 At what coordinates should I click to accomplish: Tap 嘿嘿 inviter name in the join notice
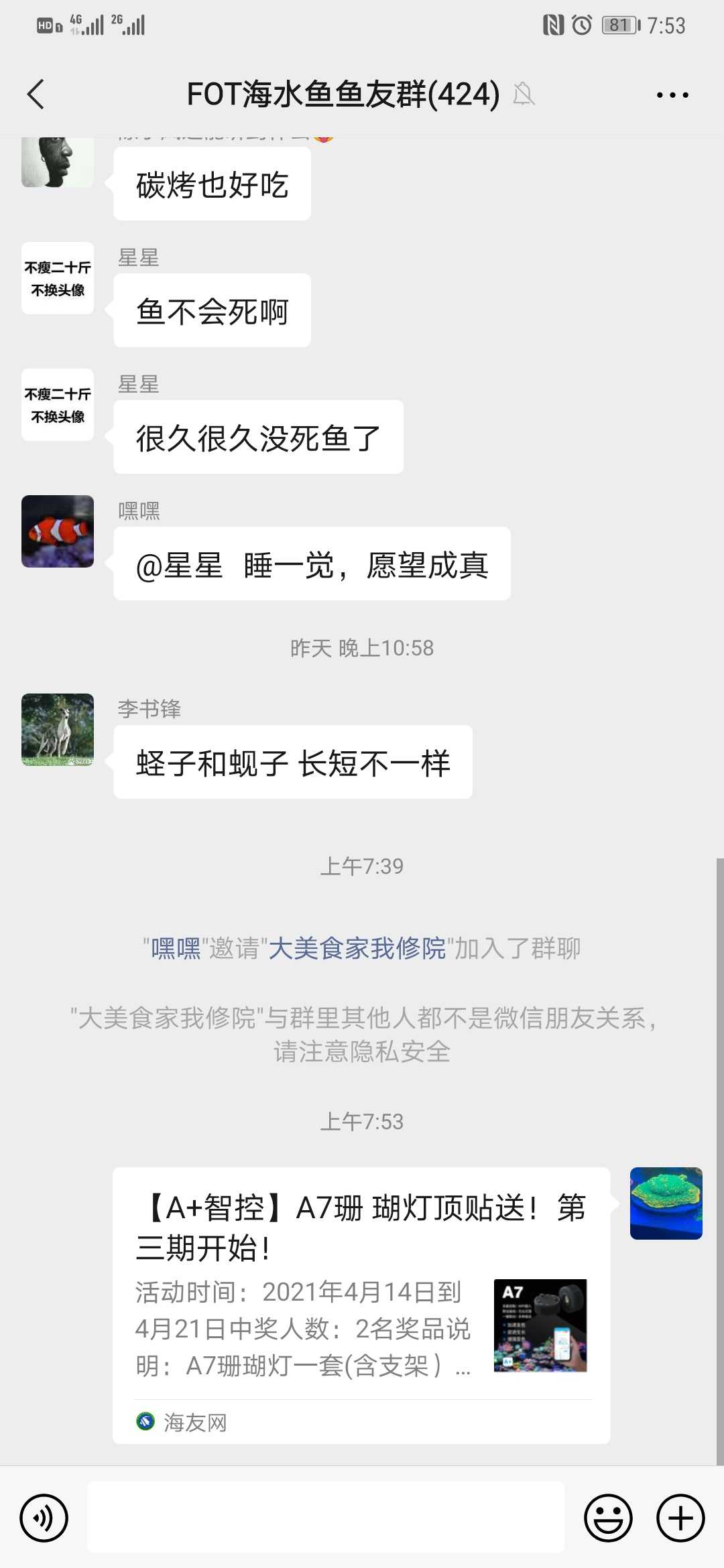[x=176, y=949]
